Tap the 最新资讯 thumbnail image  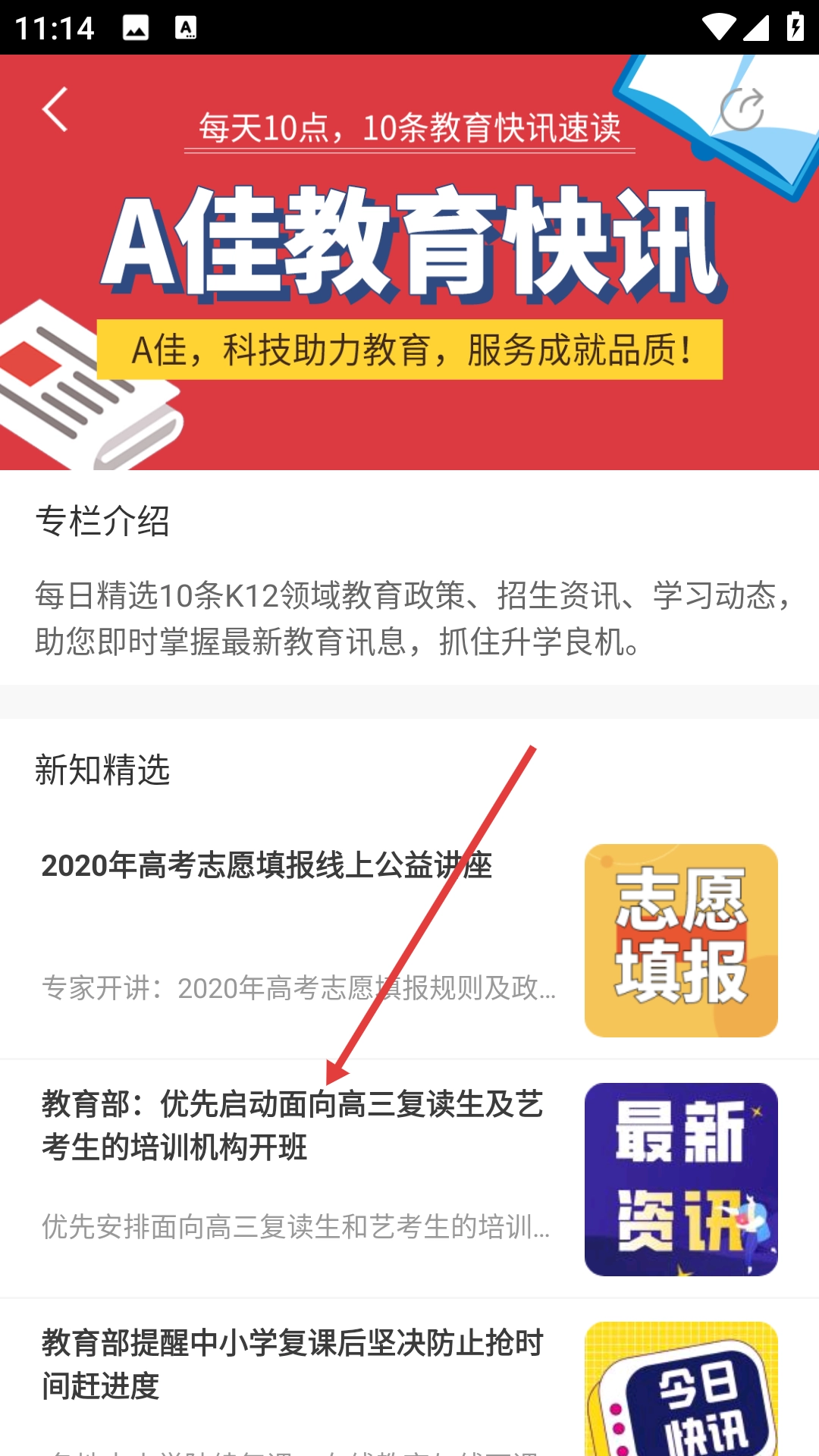(x=680, y=1179)
